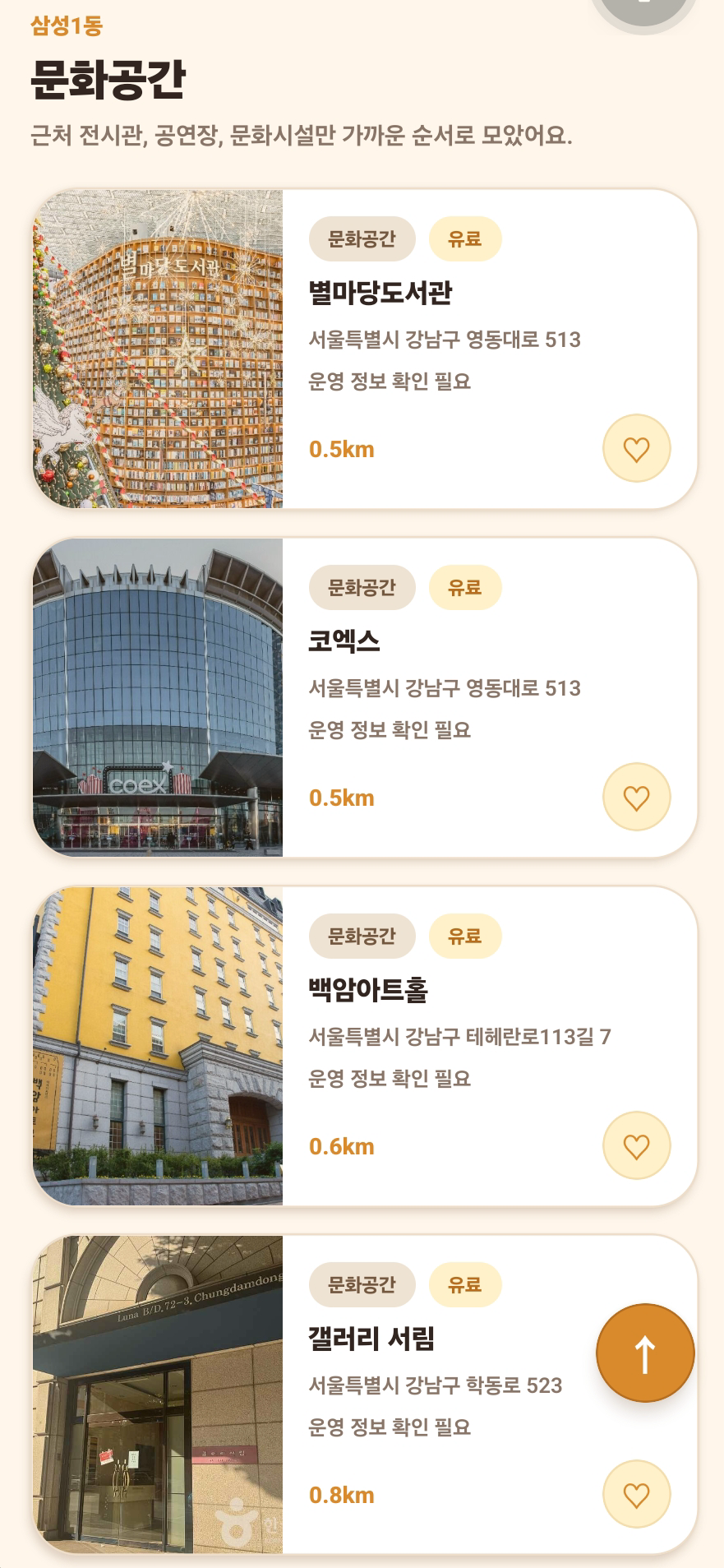Like 백암아트홀 with the heart icon
The height and width of the screenshot is (1568, 724).
[637, 1146]
